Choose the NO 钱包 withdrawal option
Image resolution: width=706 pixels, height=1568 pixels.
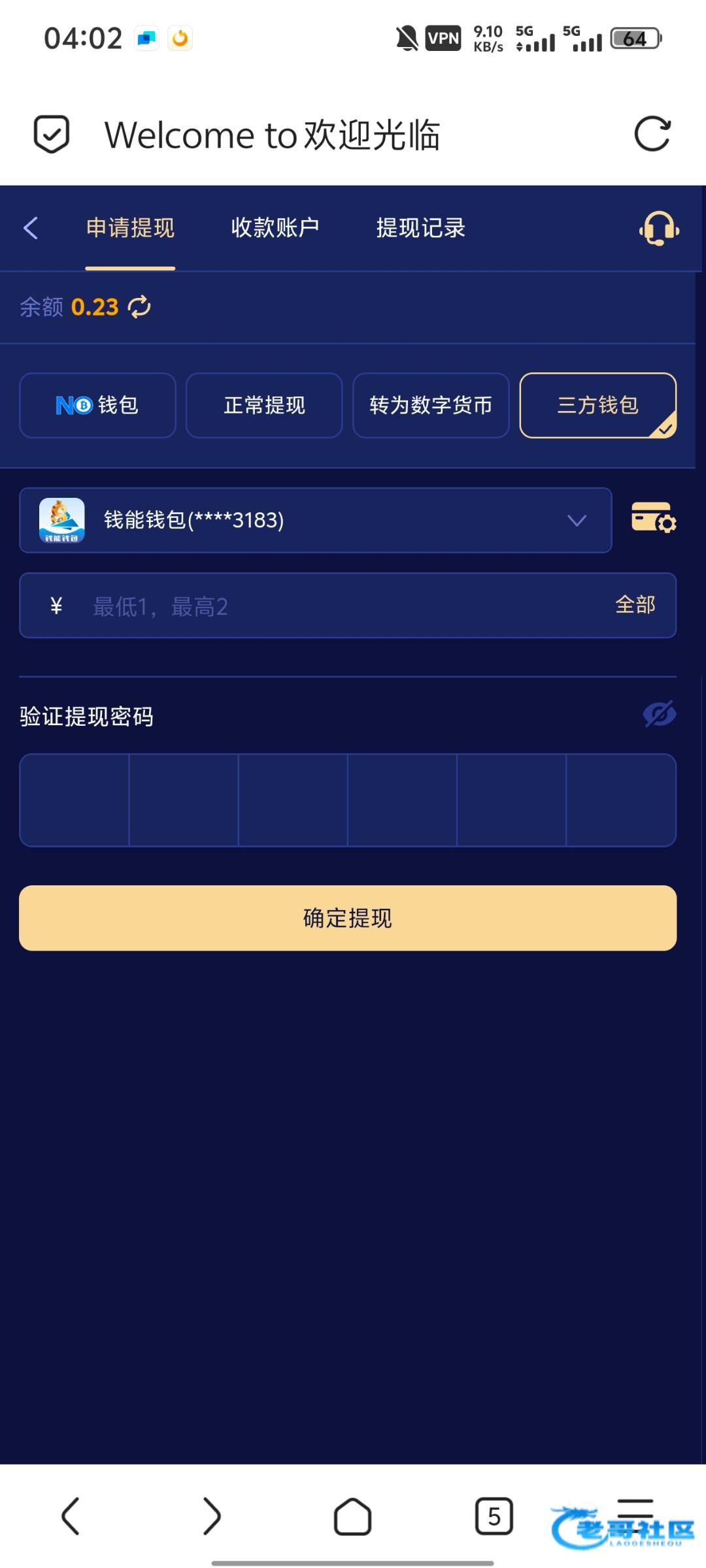coord(97,405)
